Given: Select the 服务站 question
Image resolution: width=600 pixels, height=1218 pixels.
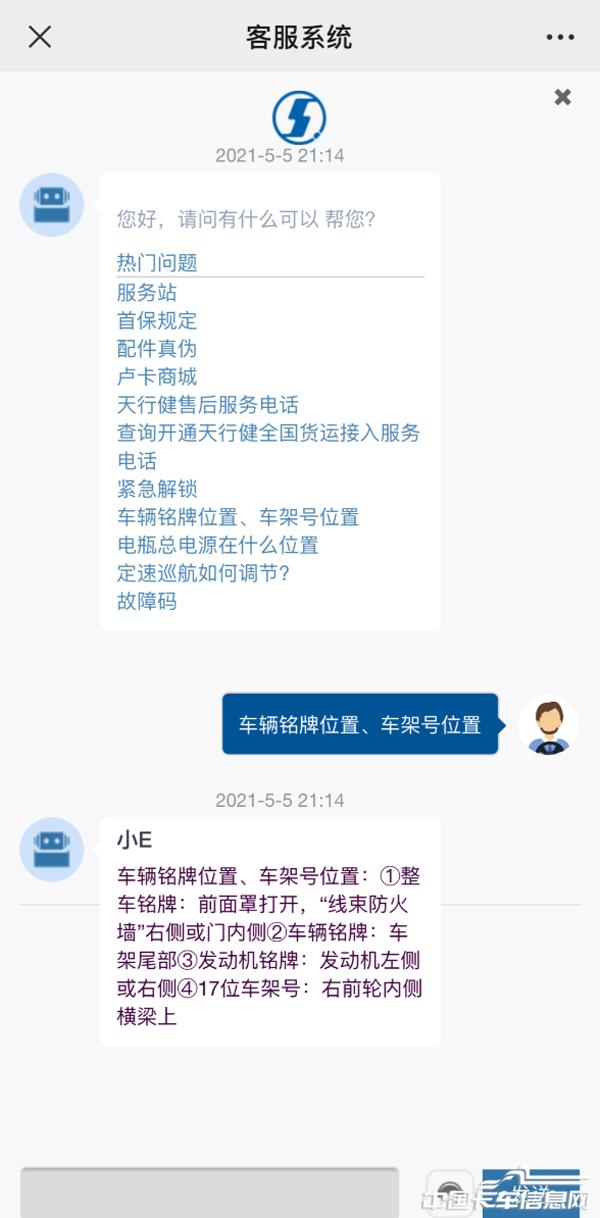Looking at the screenshot, I should [x=147, y=293].
